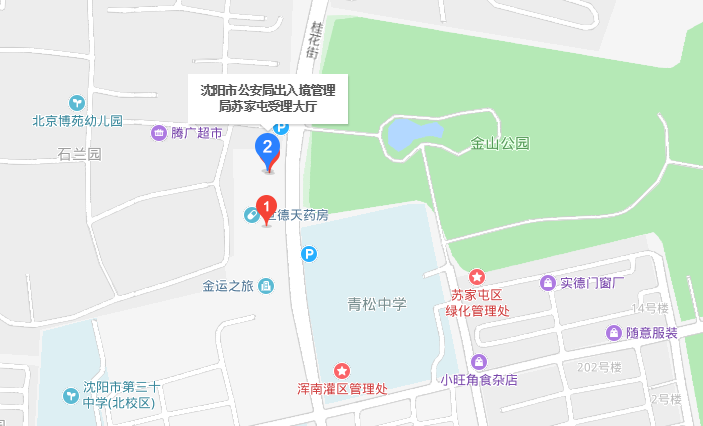Open the 沈阳市第三十中学(北校区) marker

click(x=69, y=395)
